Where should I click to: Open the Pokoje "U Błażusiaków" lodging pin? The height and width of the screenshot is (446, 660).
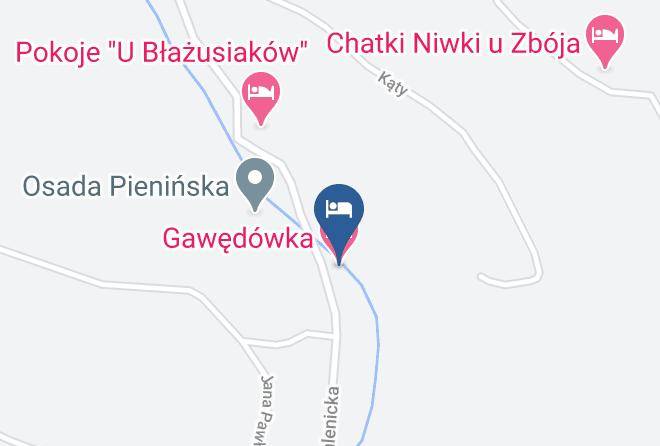(261, 99)
